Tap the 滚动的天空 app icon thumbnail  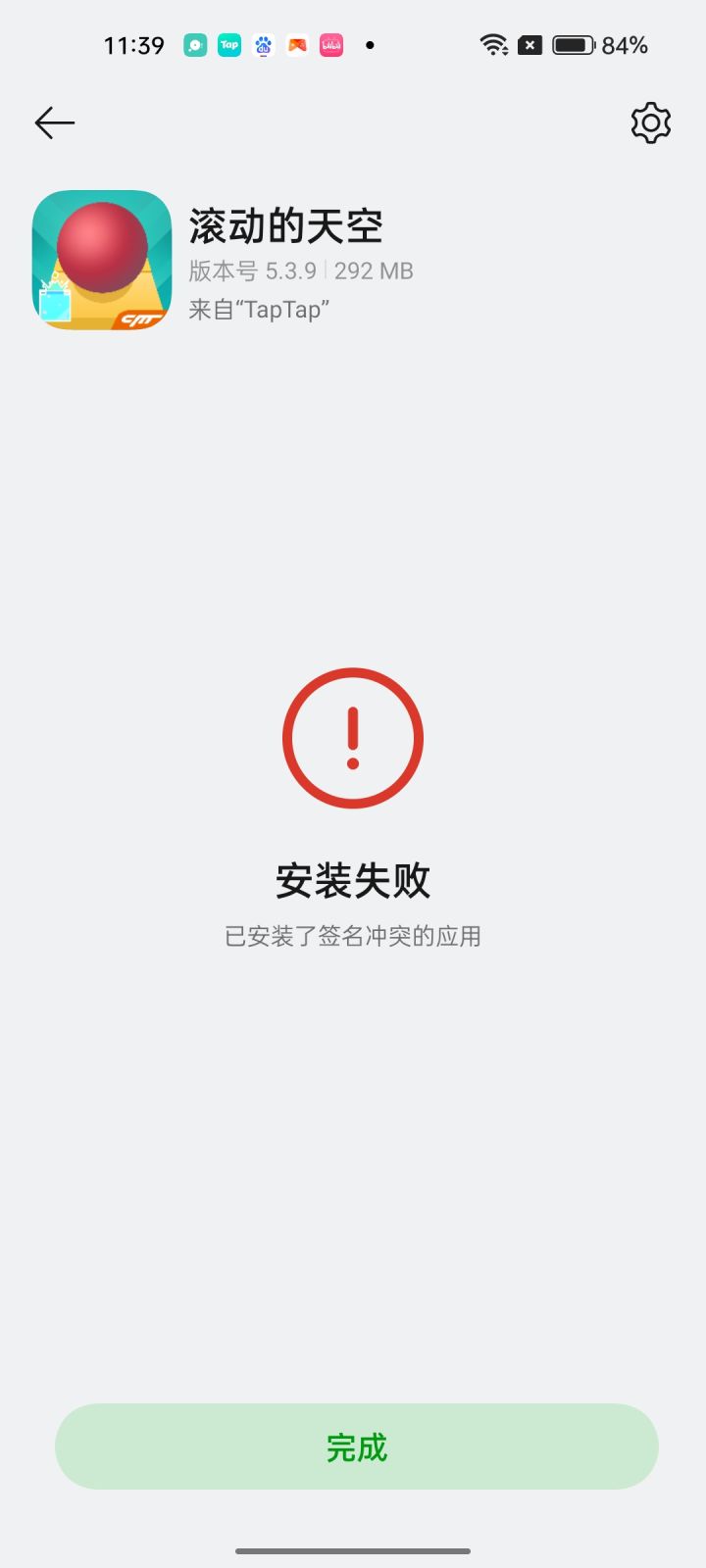(101, 260)
